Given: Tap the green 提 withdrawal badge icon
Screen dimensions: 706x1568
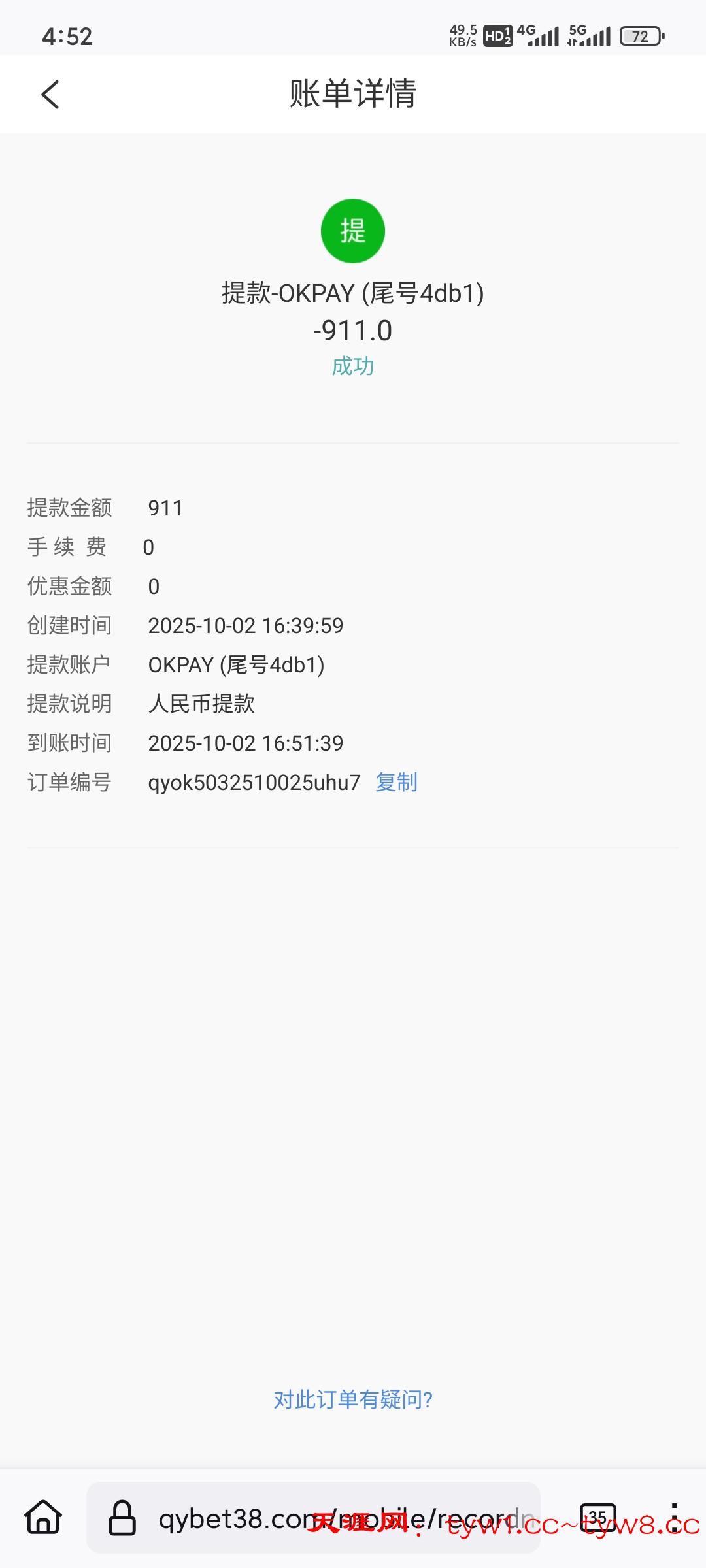Looking at the screenshot, I should tap(352, 230).
